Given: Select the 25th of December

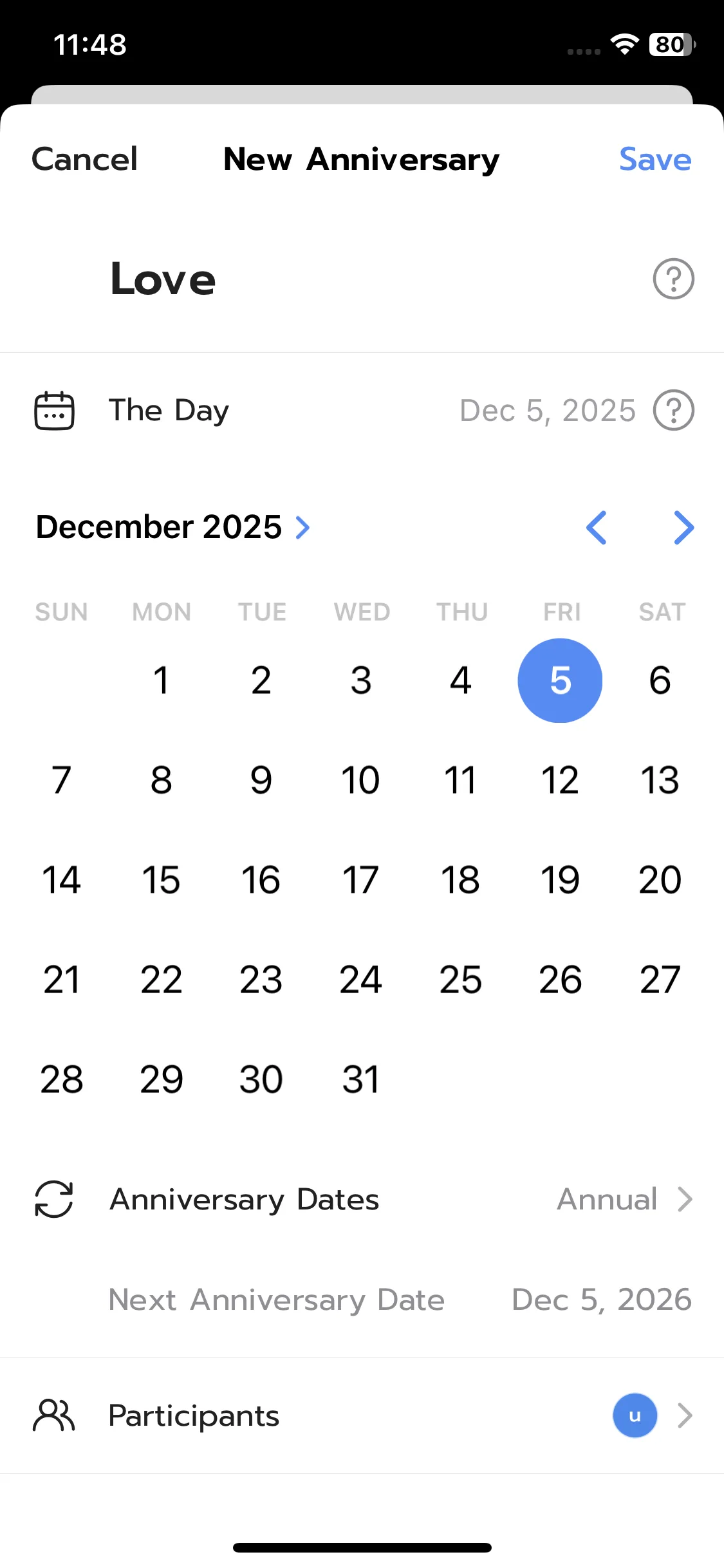Looking at the screenshot, I should point(460,980).
